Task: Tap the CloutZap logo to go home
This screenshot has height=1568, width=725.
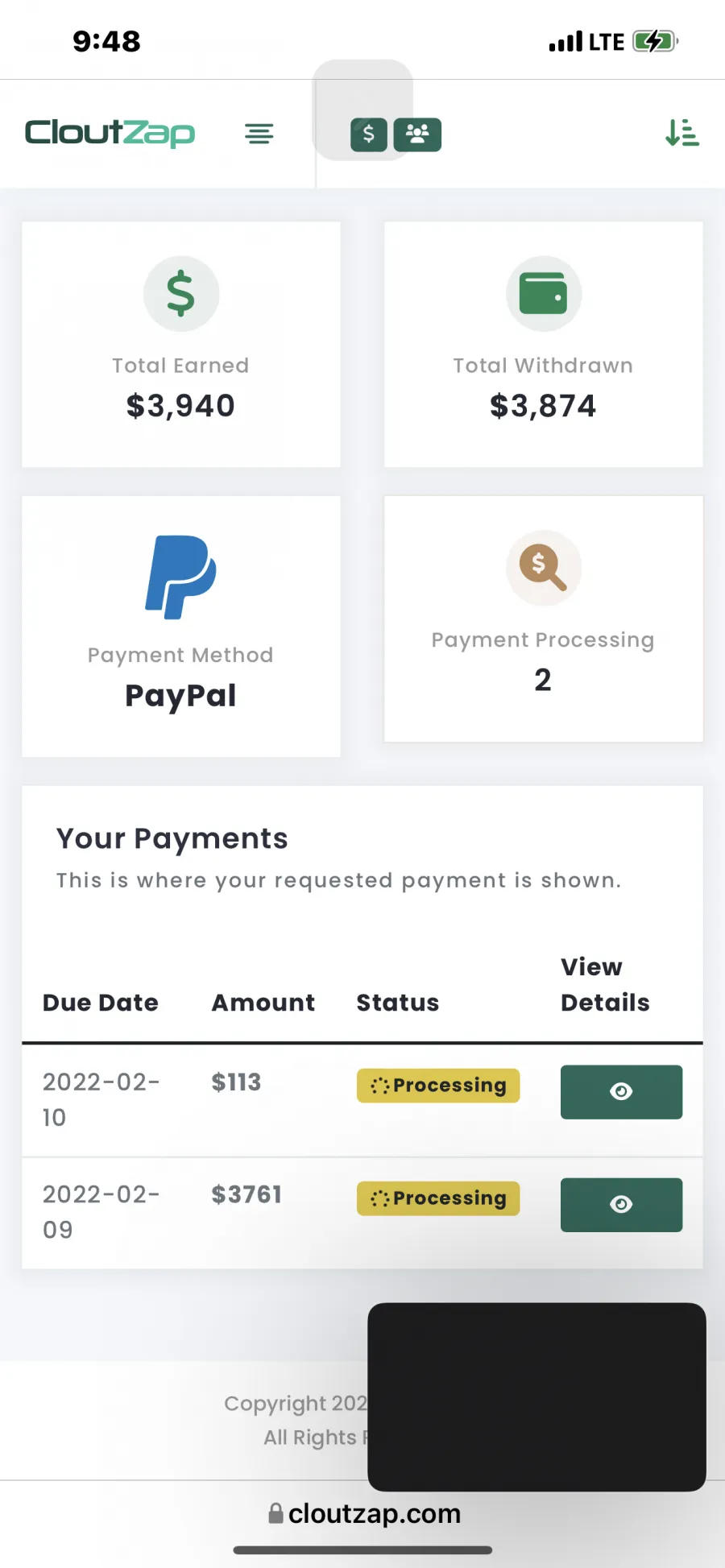Action: 110,133
